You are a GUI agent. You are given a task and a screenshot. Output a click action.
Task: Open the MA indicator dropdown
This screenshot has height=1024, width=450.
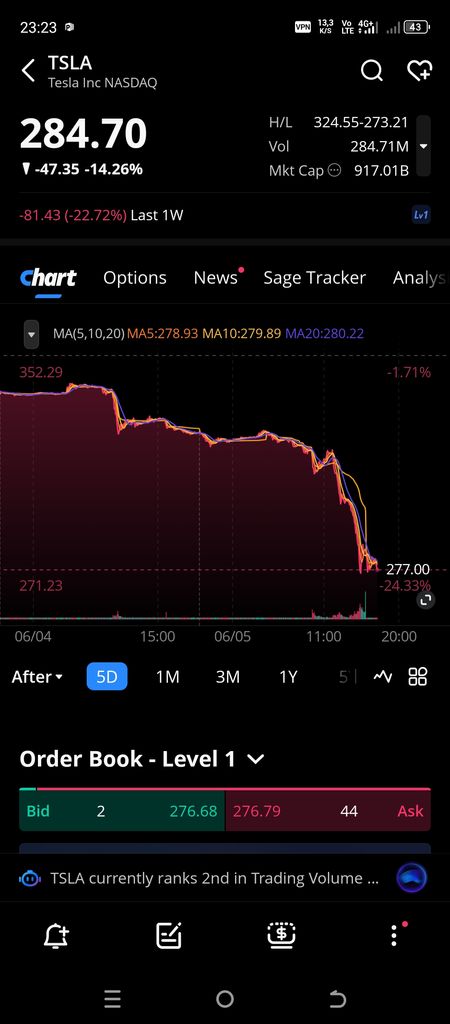pos(31,334)
